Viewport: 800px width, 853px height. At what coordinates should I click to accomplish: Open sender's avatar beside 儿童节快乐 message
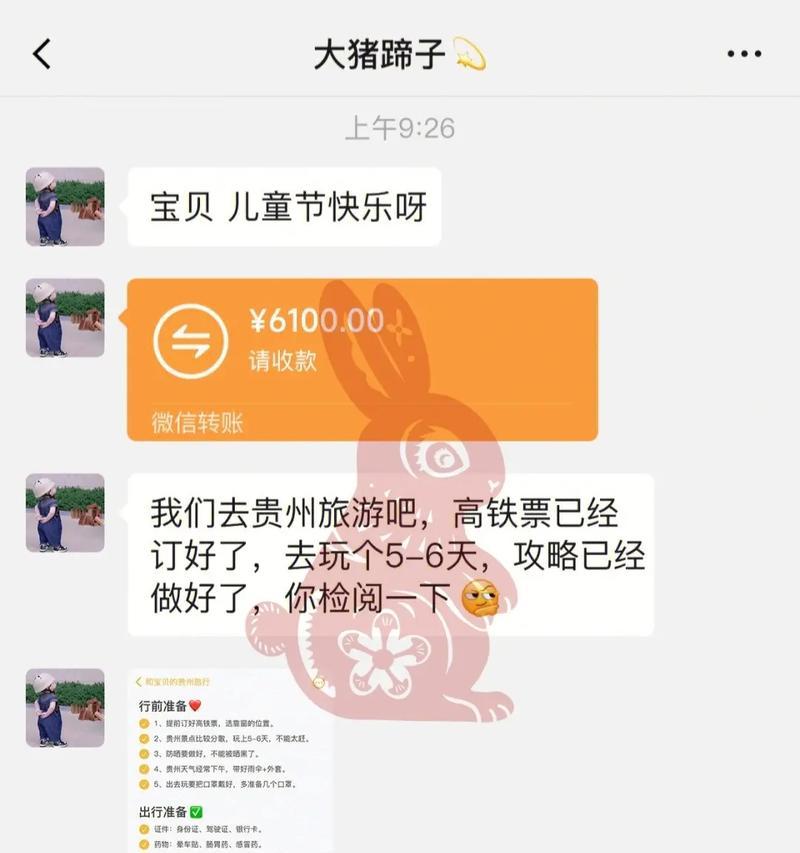pos(65,207)
